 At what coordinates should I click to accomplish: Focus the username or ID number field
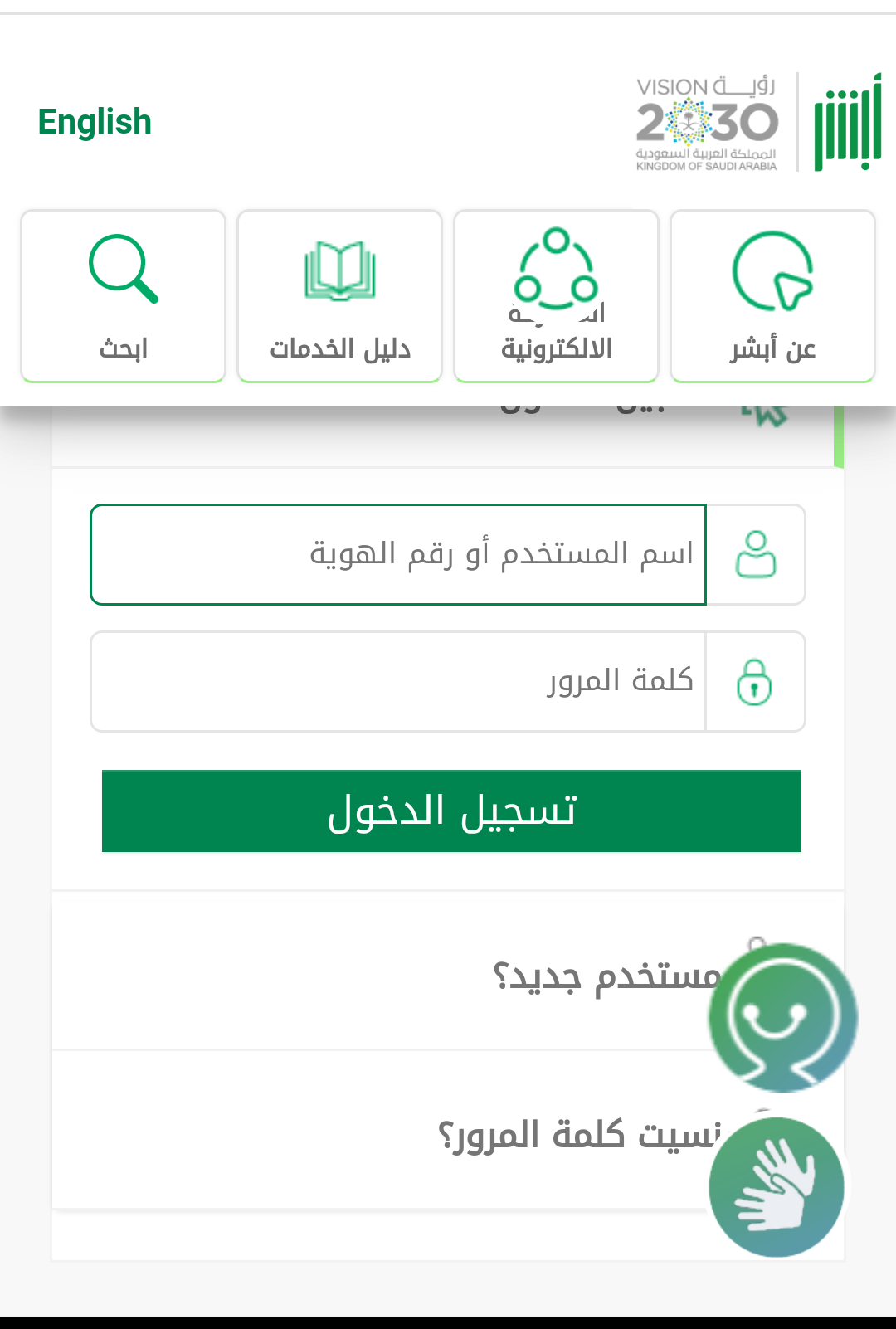[x=398, y=554]
